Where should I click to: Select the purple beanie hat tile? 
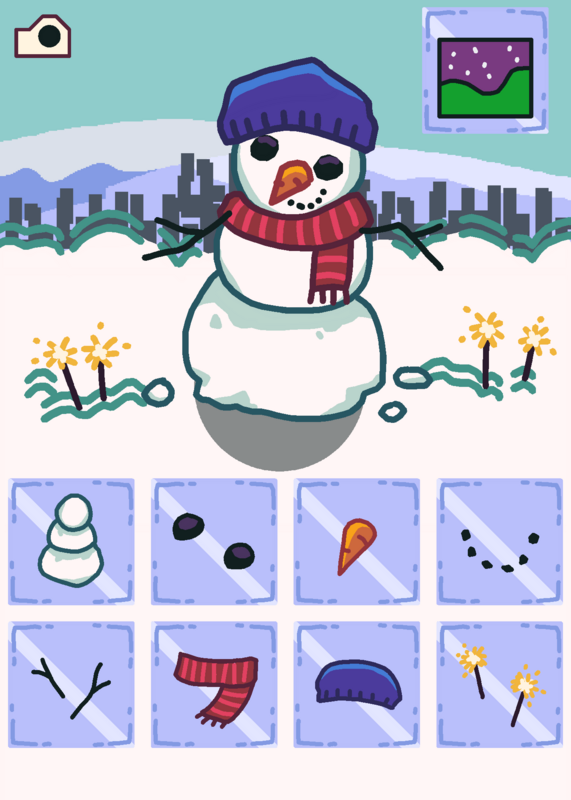[357, 684]
